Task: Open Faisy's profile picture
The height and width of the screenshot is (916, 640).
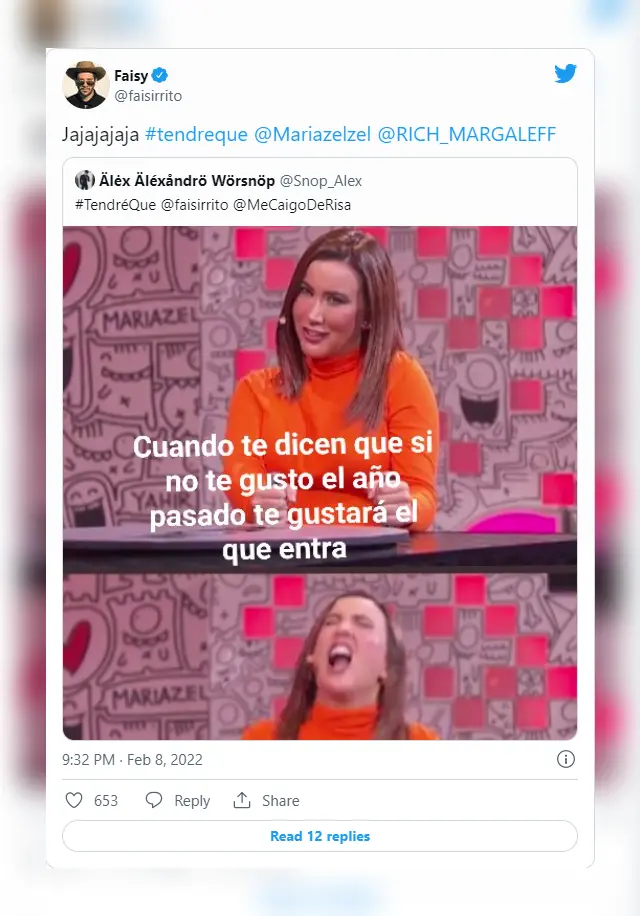Action: 85,85
